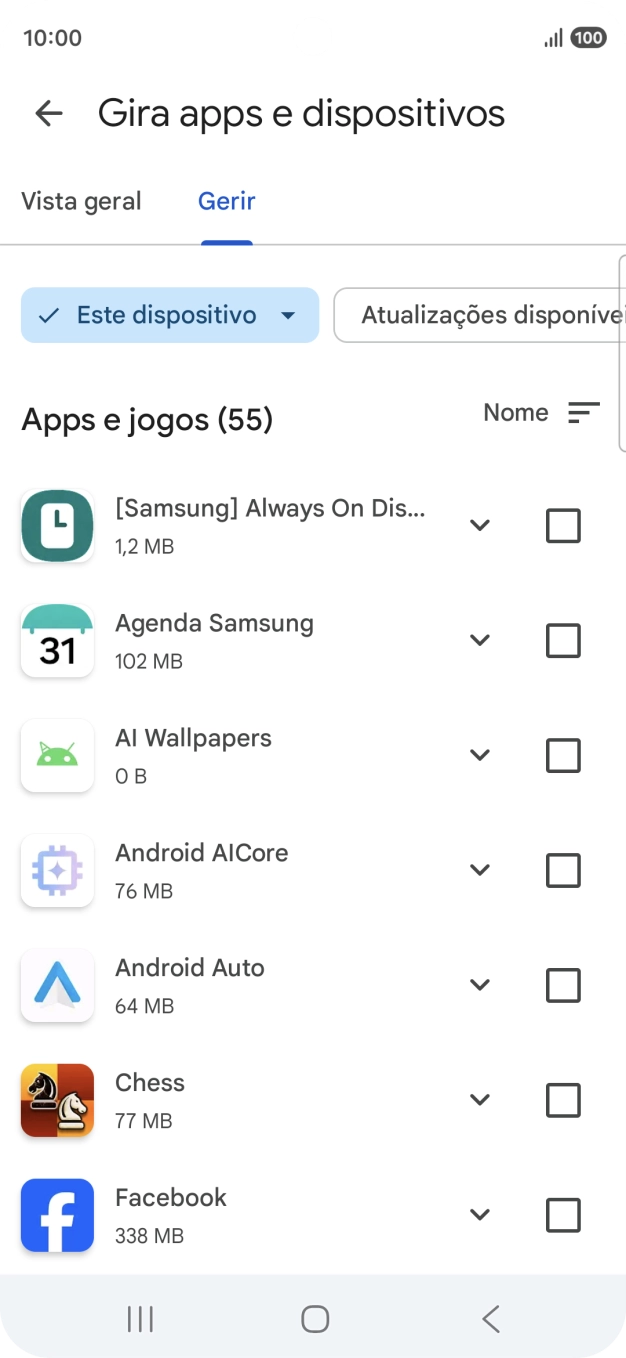Go back from Gira apps e dispositivos
This screenshot has height=1358, width=626.
48,114
